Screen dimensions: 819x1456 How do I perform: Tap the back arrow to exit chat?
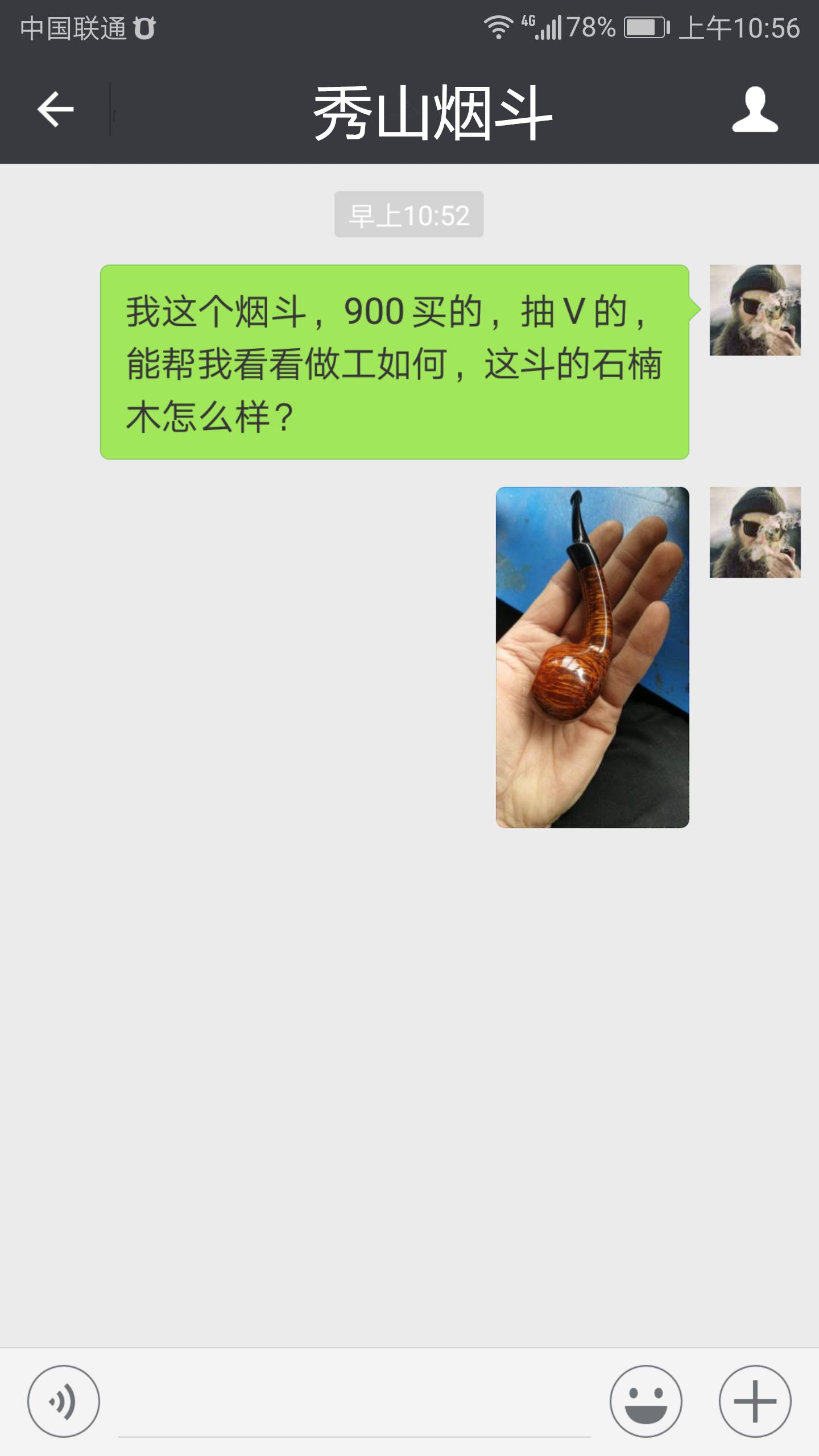click(x=55, y=110)
